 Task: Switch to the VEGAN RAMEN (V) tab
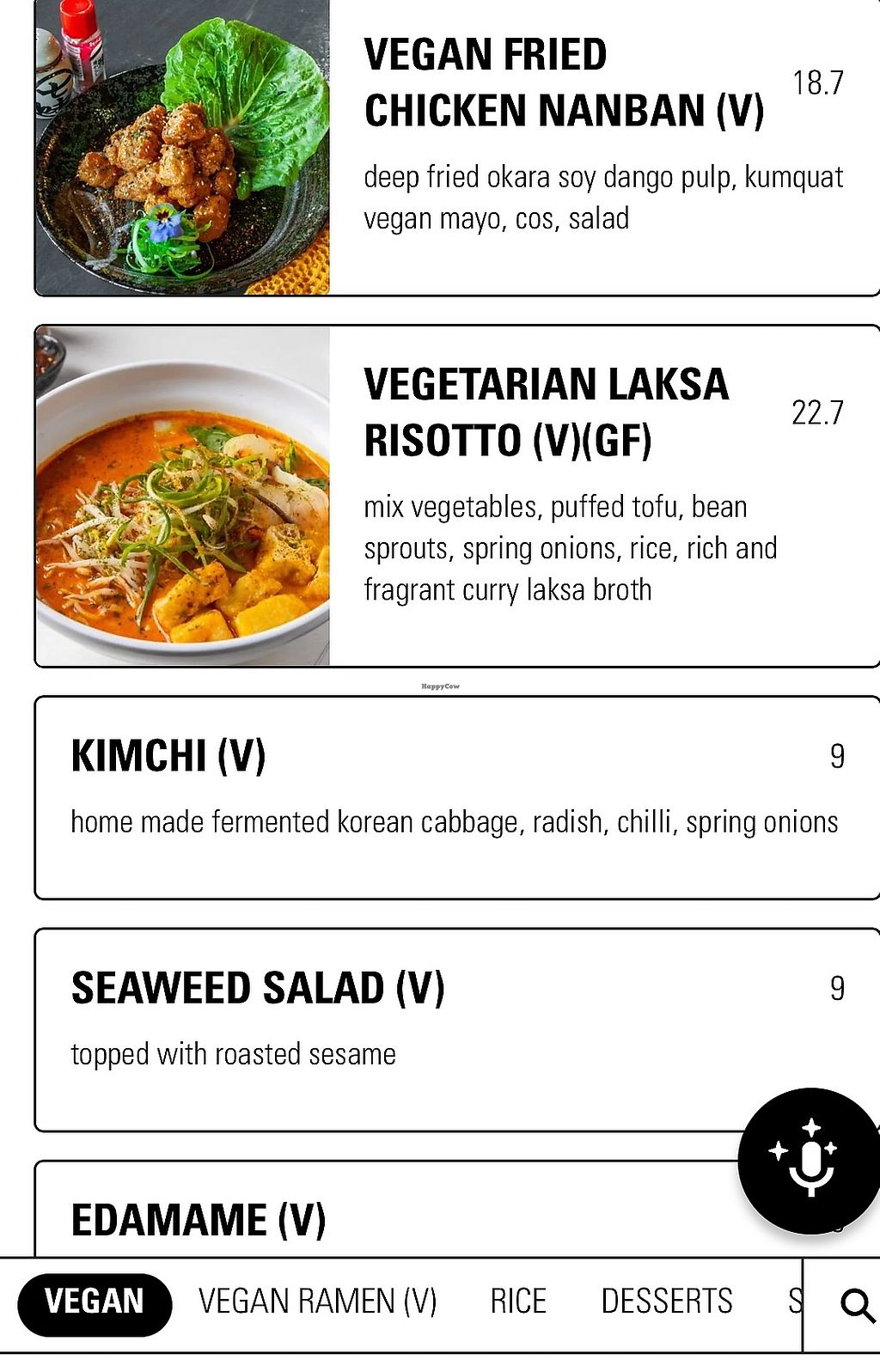317,1302
